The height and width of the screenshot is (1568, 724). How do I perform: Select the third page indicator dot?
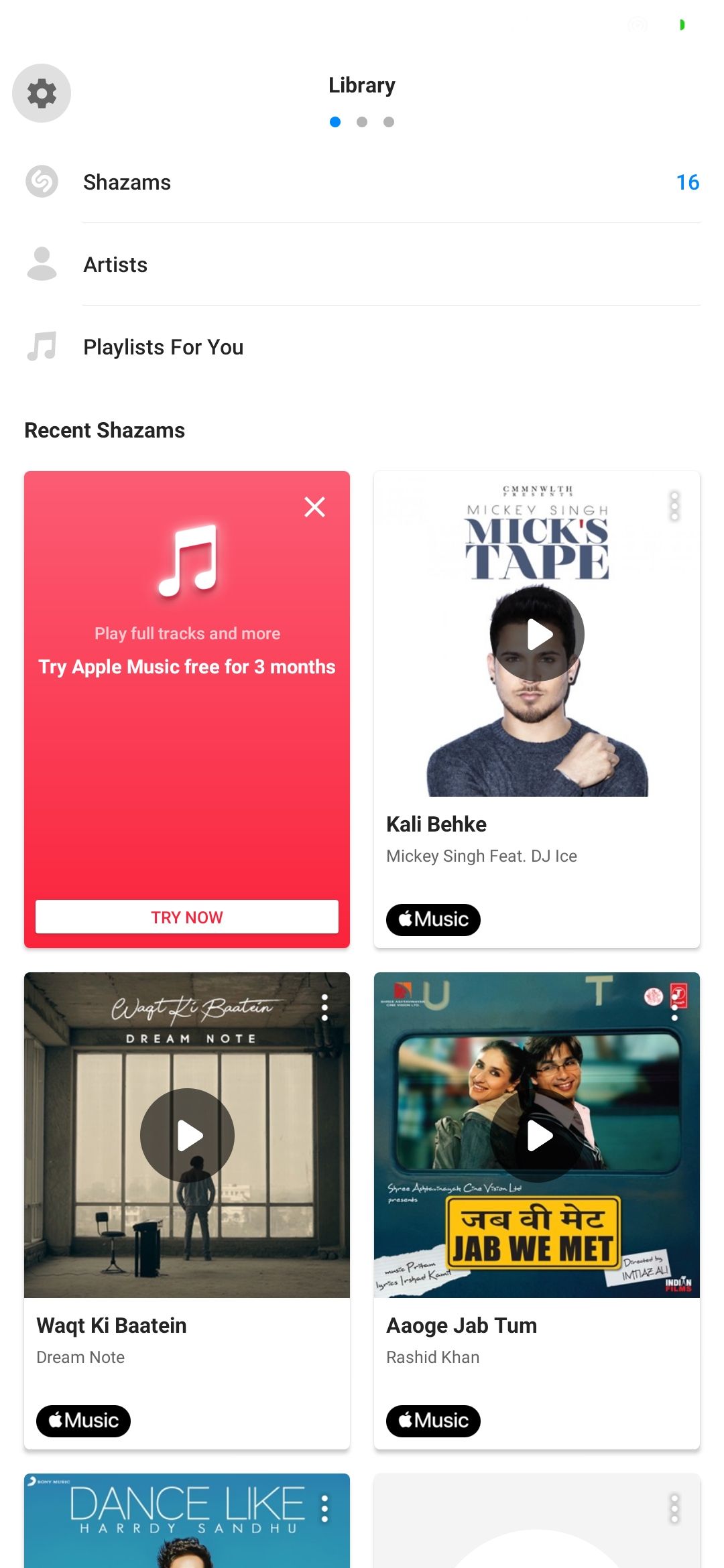tap(389, 121)
